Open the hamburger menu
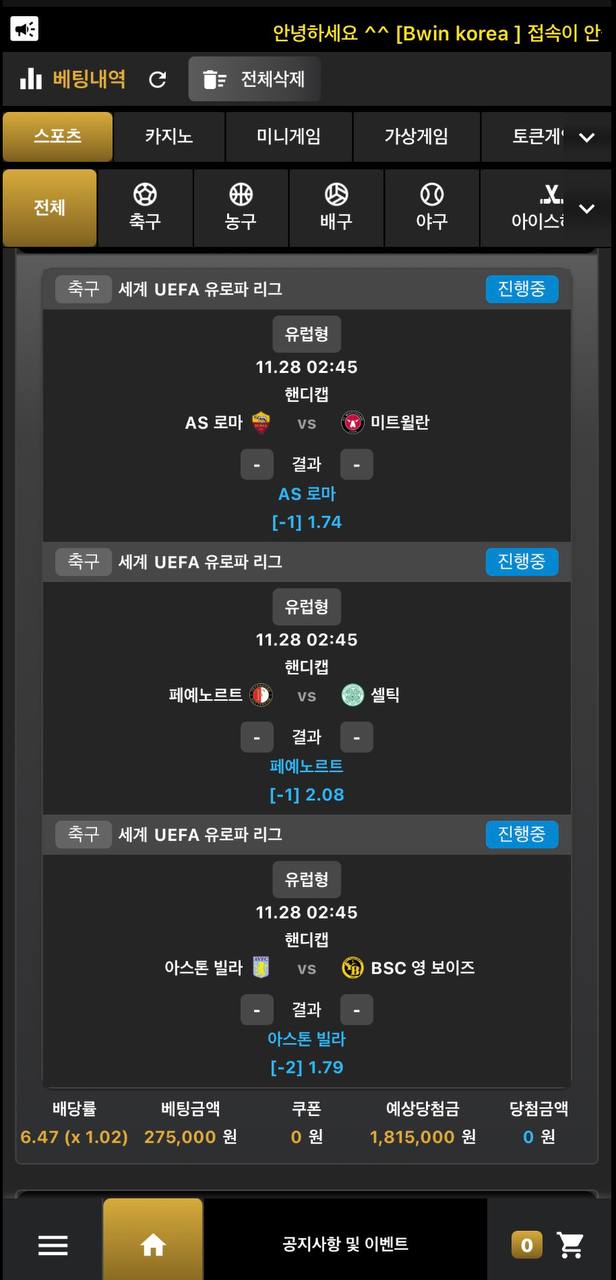Image resolution: width=616 pixels, height=1280 pixels. click(53, 1245)
